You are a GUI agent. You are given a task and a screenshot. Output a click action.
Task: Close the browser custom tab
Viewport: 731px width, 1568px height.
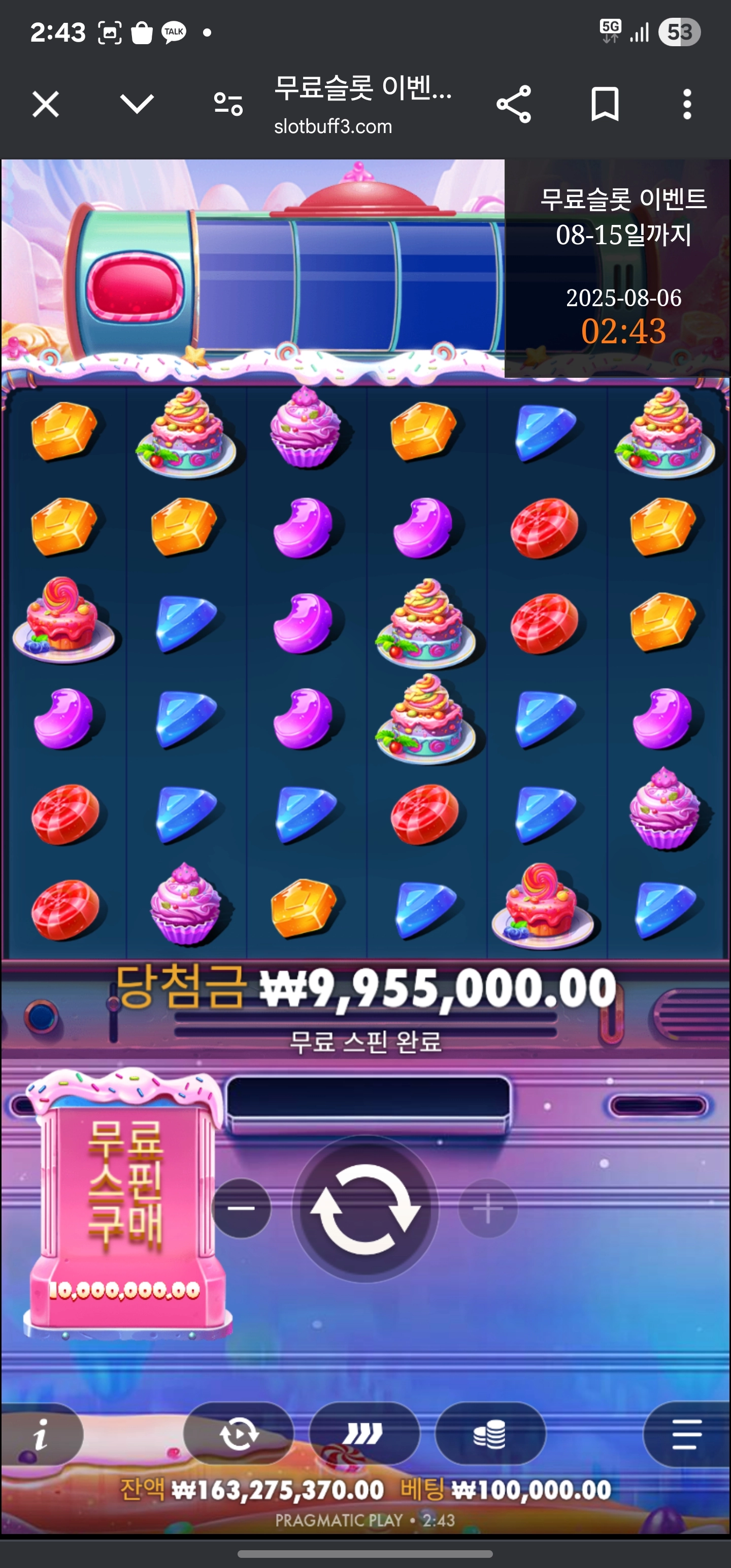tap(46, 104)
